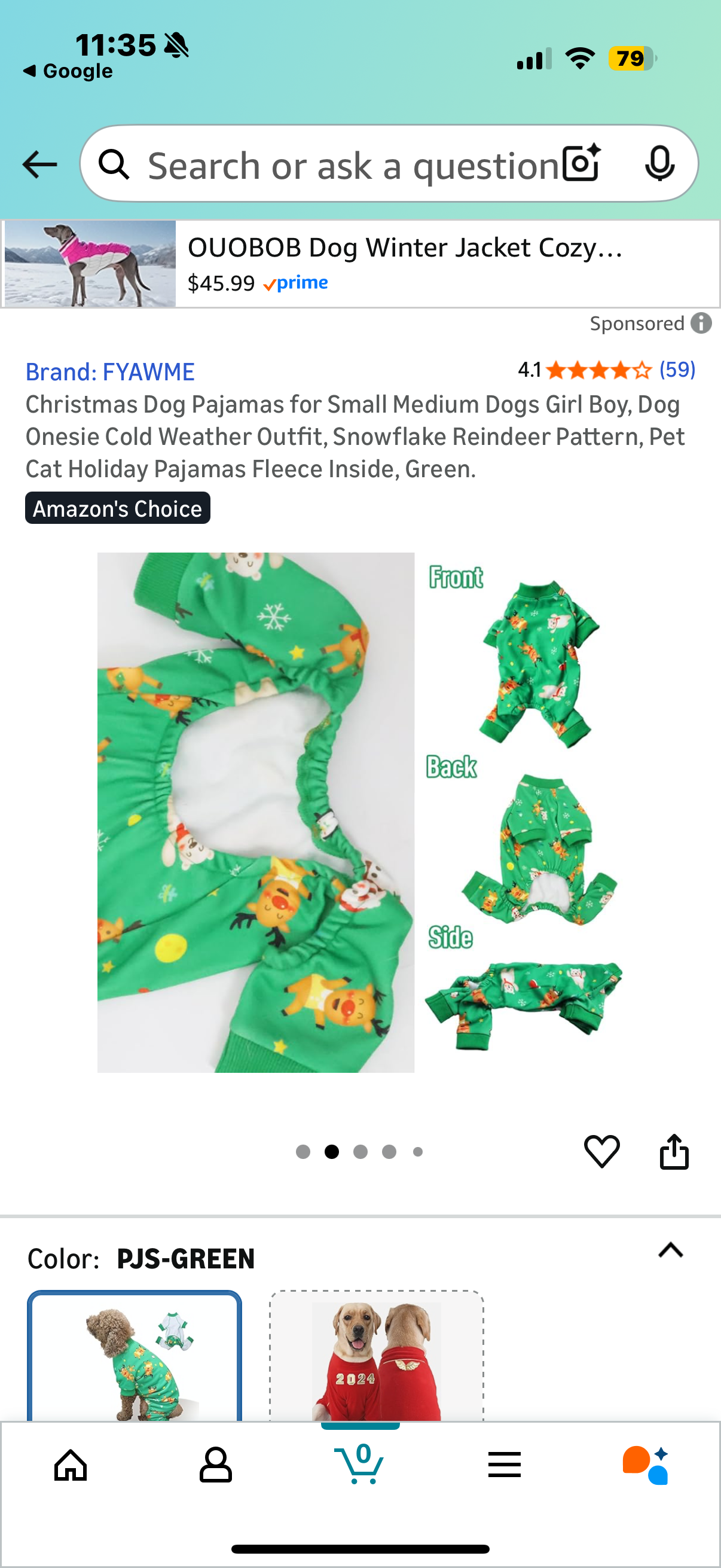
Task: Open the camera lens search
Action: click(581, 164)
